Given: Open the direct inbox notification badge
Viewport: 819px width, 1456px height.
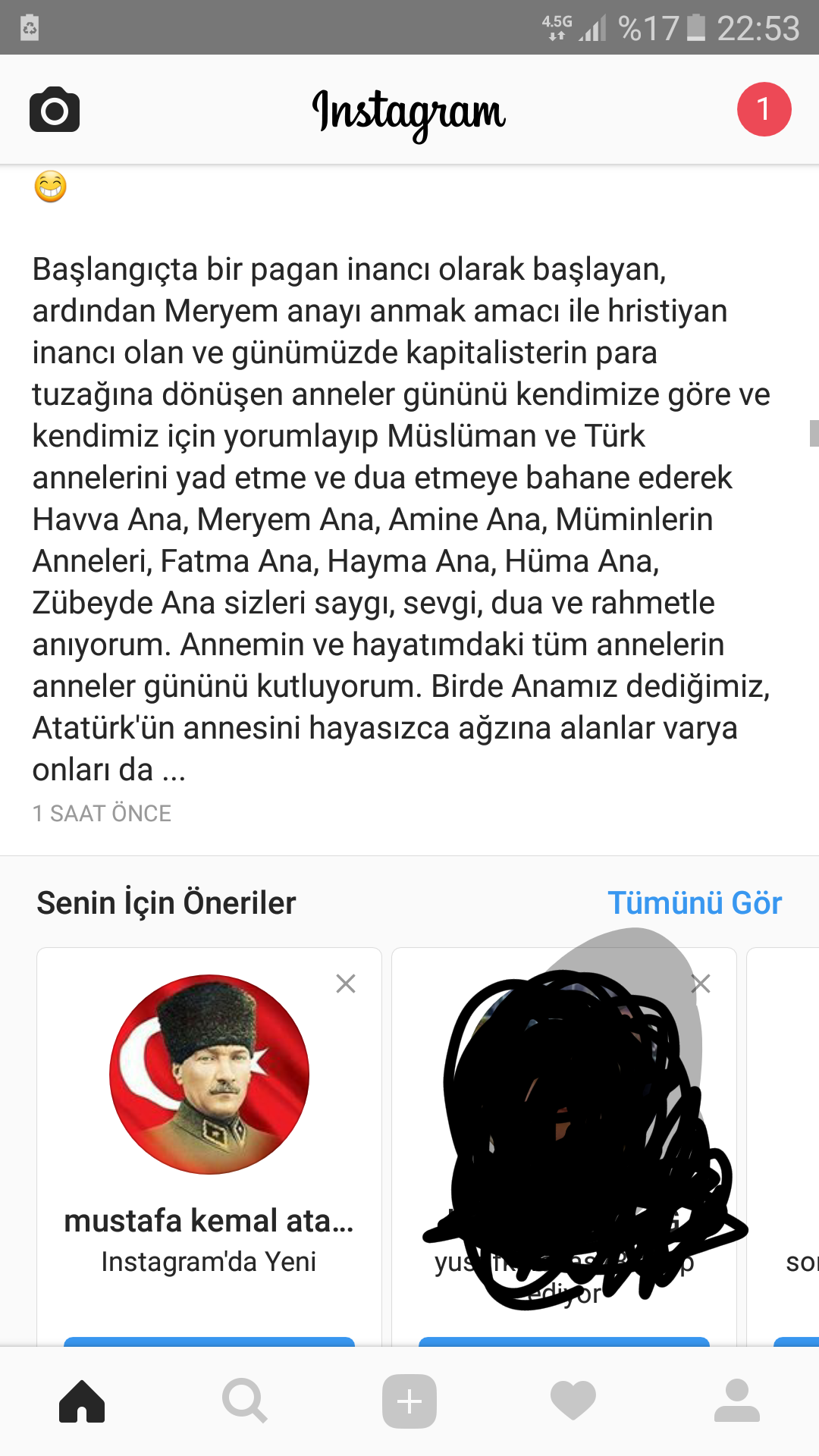Looking at the screenshot, I should click(x=764, y=109).
